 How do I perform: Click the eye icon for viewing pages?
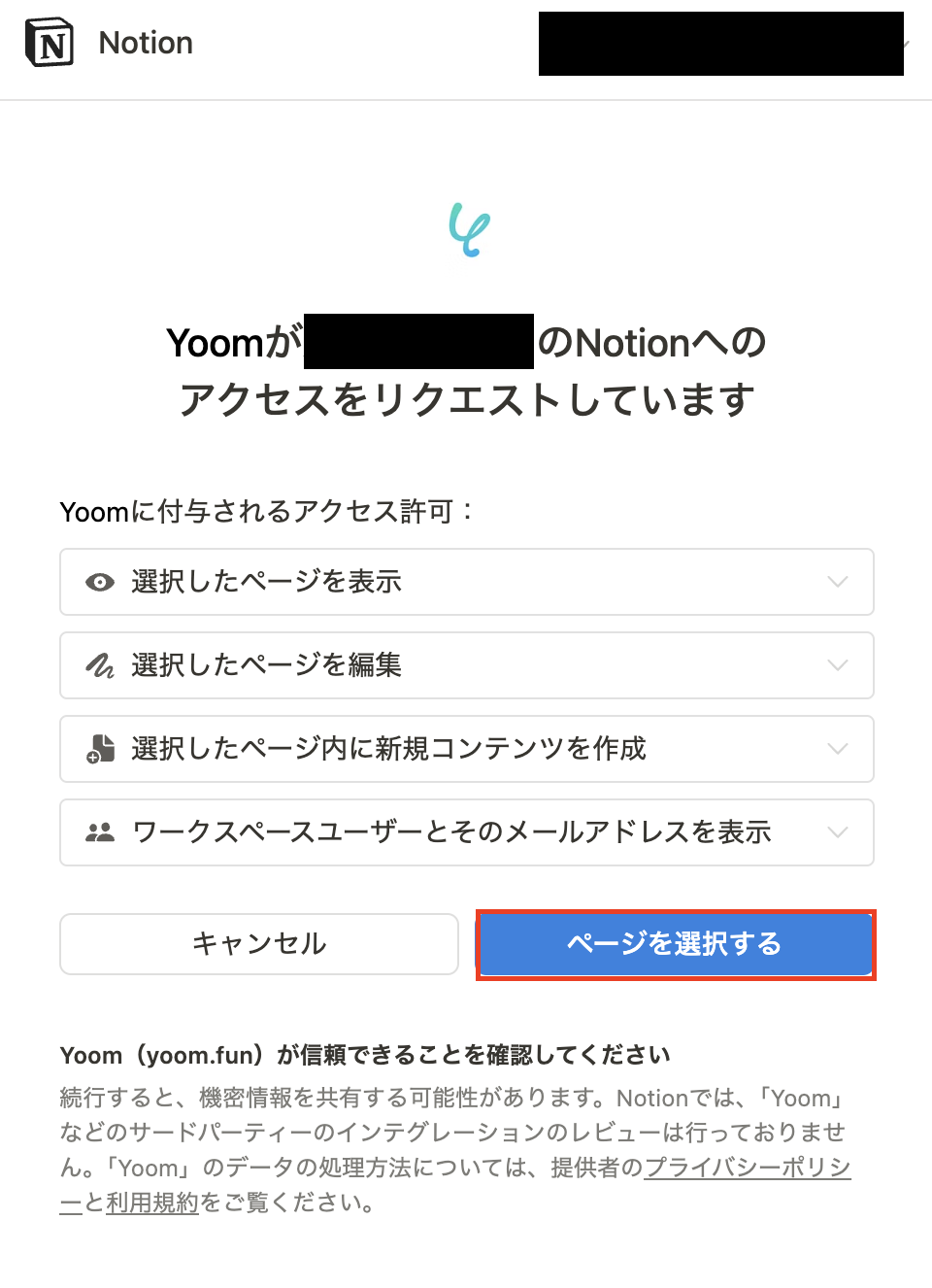pyautogui.click(x=98, y=582)
